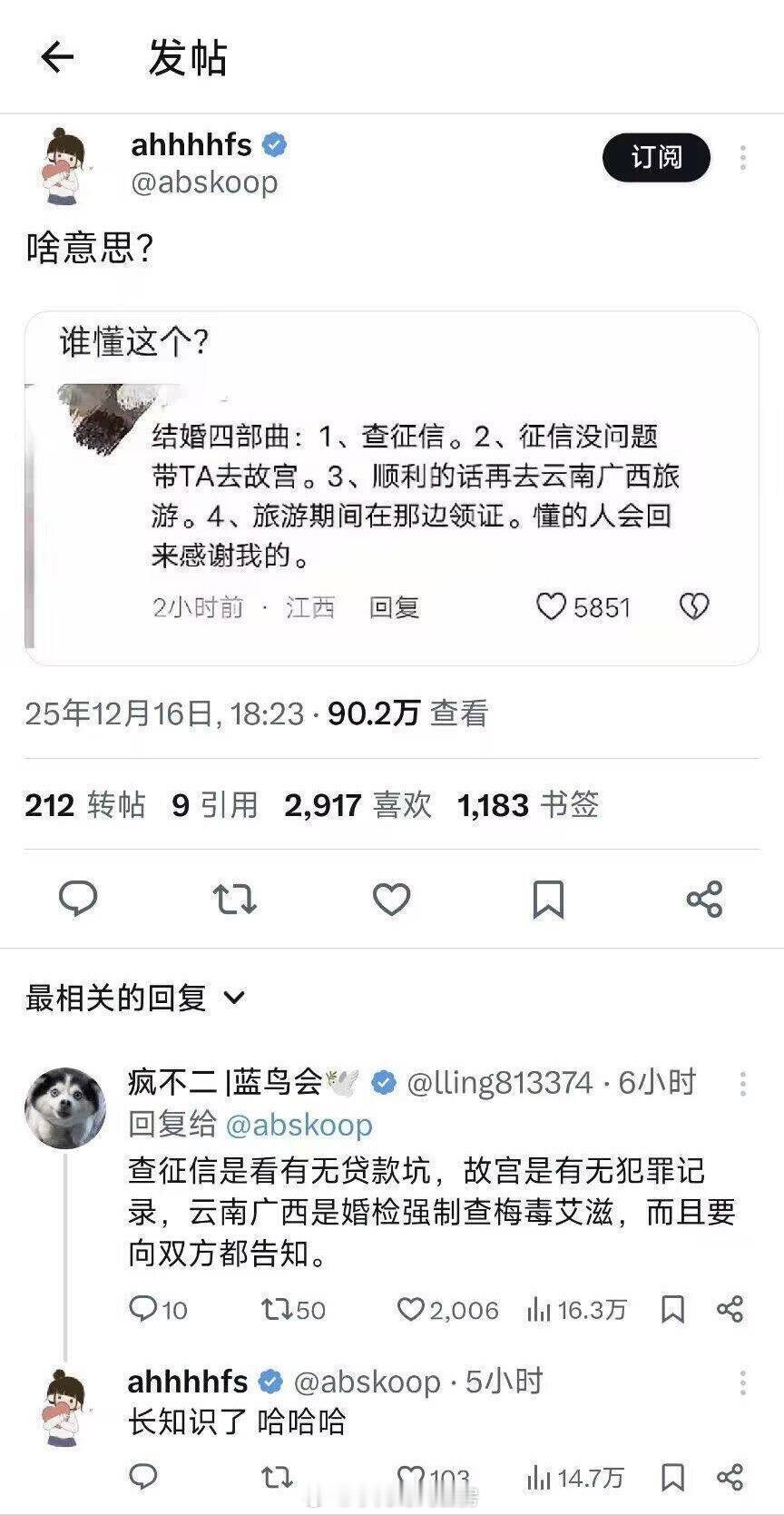Toggle bookmark on @lling813374's reply
The height and width of the screenshot is (1515, 784).
coord(671,1310)
